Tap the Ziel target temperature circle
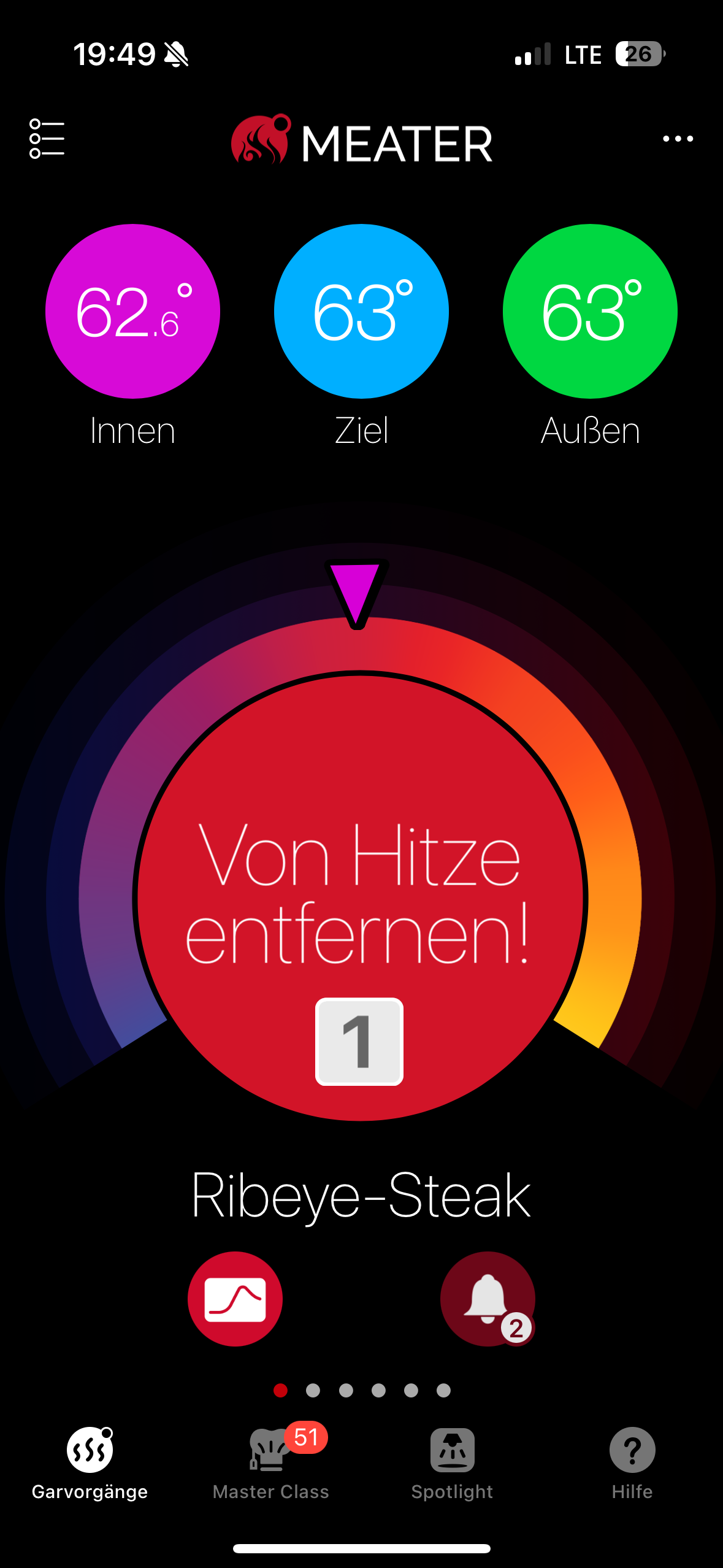 coord(361,311)
